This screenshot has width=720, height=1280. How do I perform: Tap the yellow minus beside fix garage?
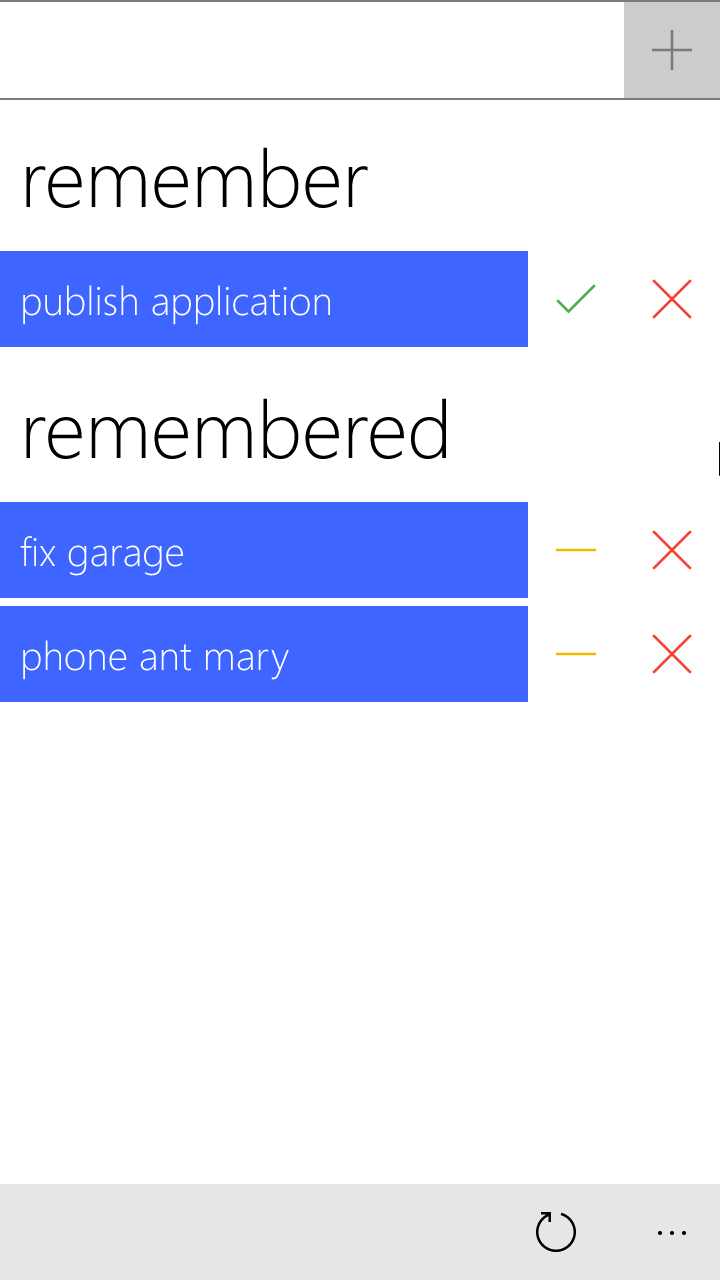coord(576,550)
